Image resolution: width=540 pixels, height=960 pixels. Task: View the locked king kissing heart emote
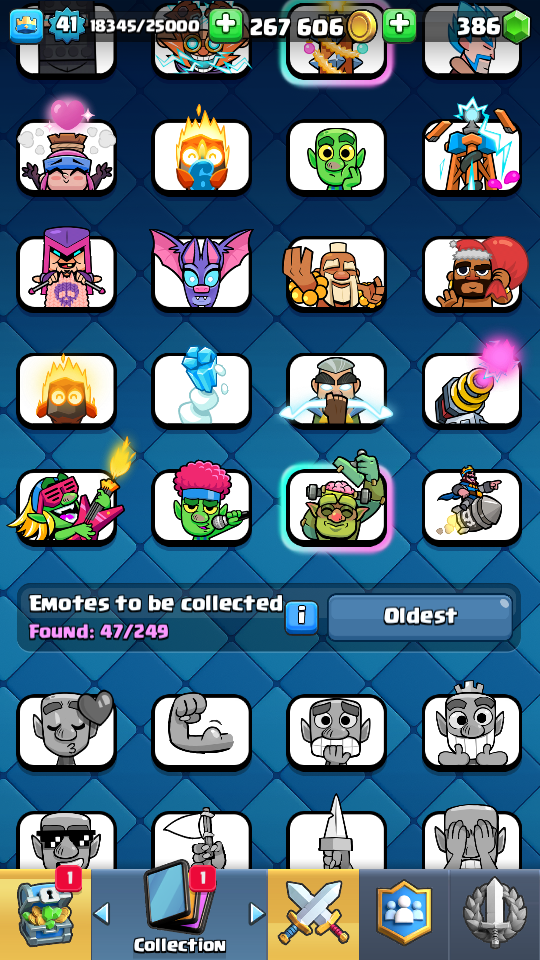(66, 732)
